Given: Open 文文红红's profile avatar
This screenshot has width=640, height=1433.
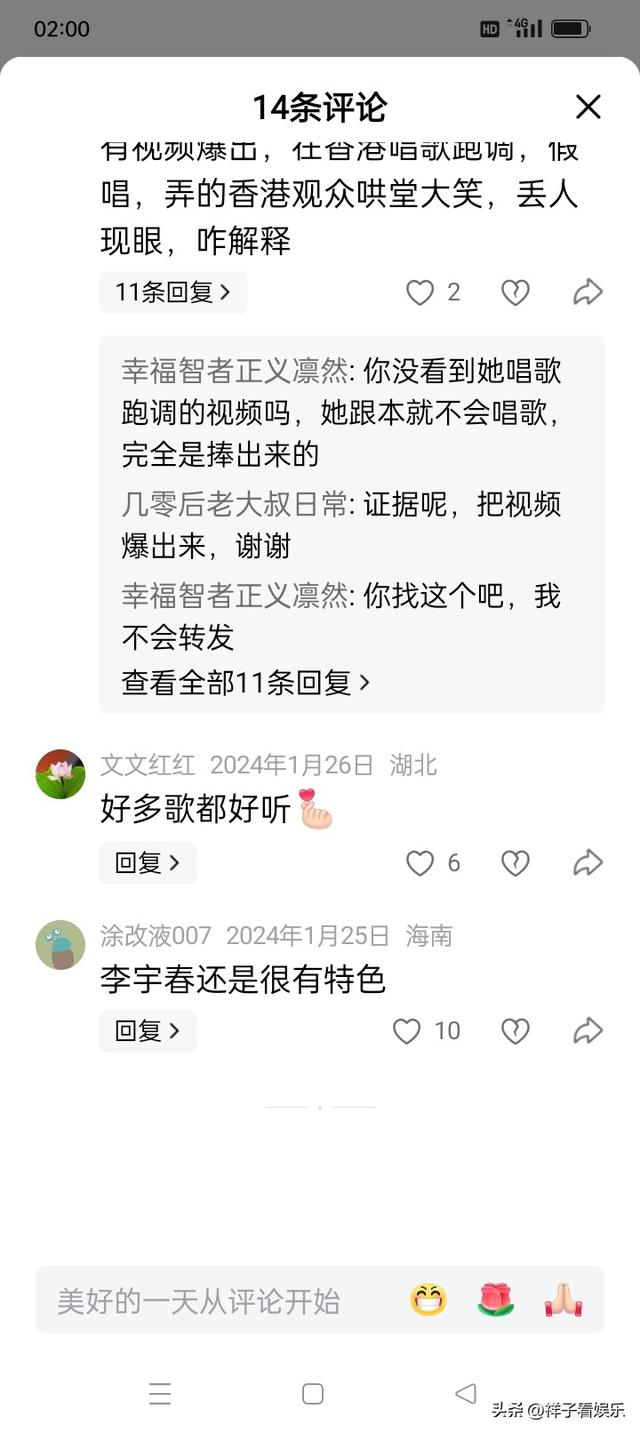Looking at the screenshot, I should [x=61, y=774].
